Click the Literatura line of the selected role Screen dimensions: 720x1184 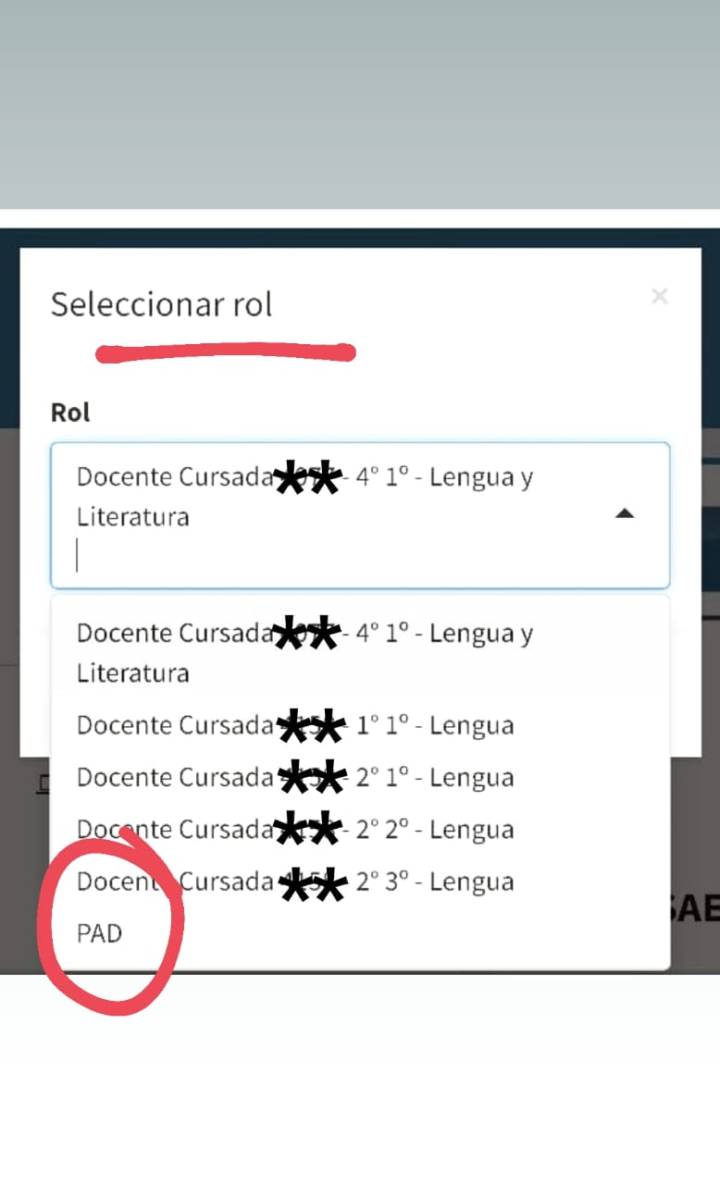(131, 516)
